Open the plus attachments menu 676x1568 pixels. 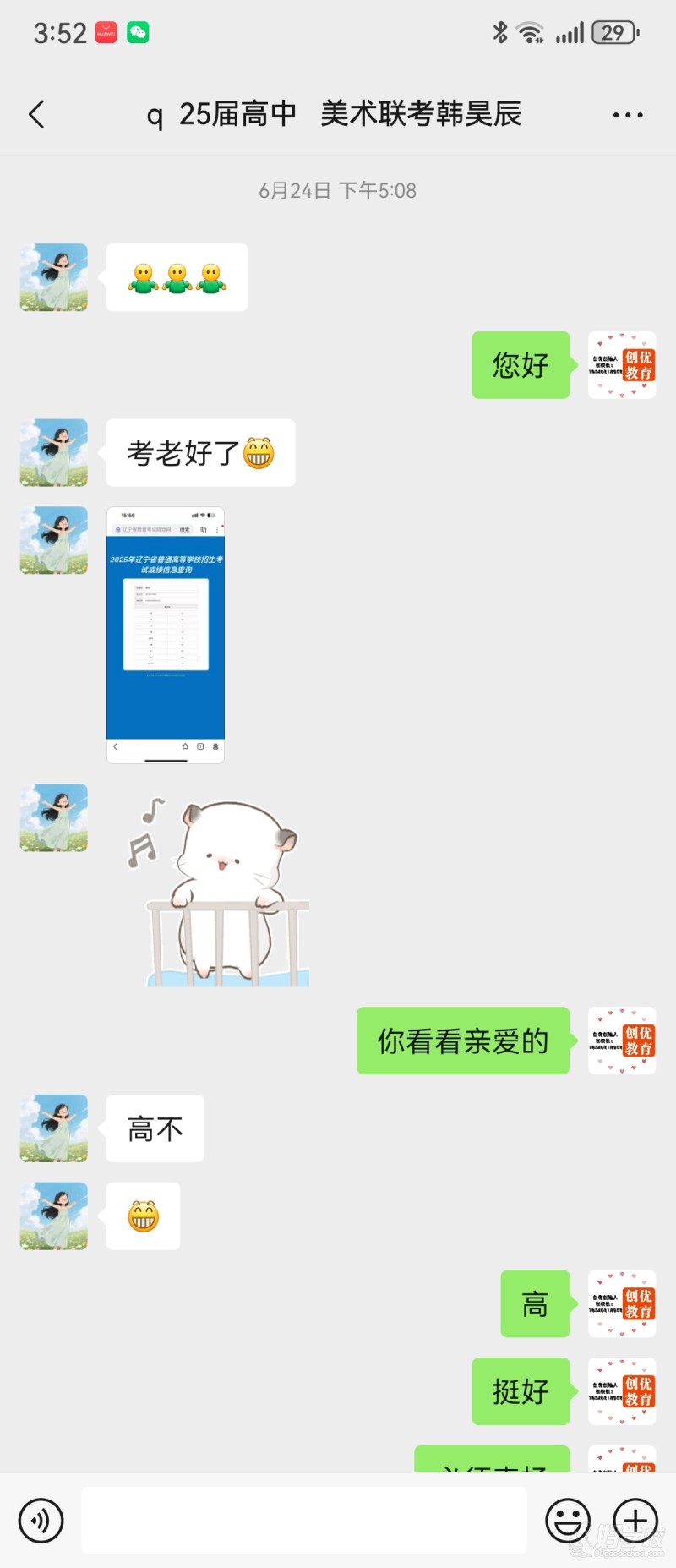pos(635,1520)
